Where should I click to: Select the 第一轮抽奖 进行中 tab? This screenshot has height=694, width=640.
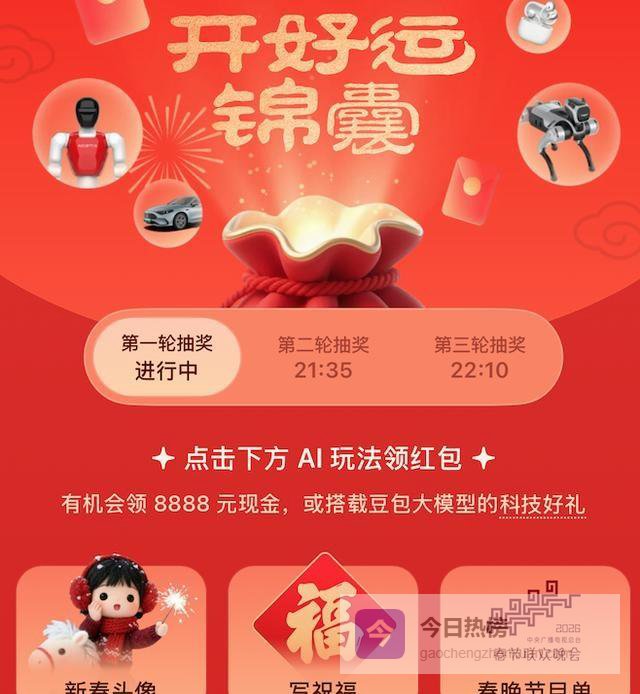point(166,357)
